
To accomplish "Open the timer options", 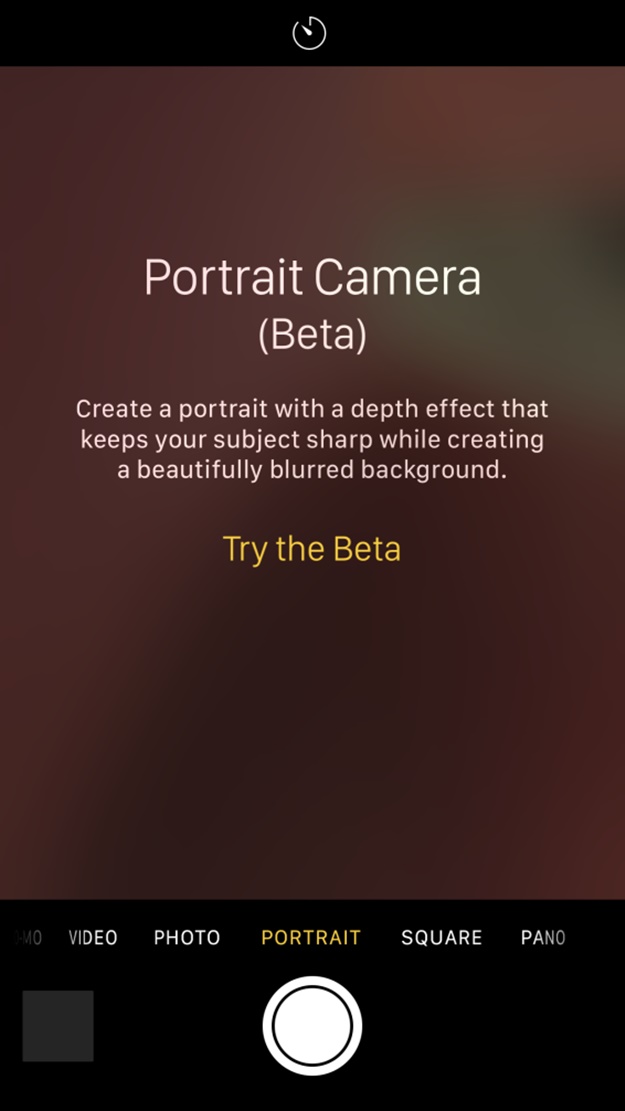I will [309, 33].
